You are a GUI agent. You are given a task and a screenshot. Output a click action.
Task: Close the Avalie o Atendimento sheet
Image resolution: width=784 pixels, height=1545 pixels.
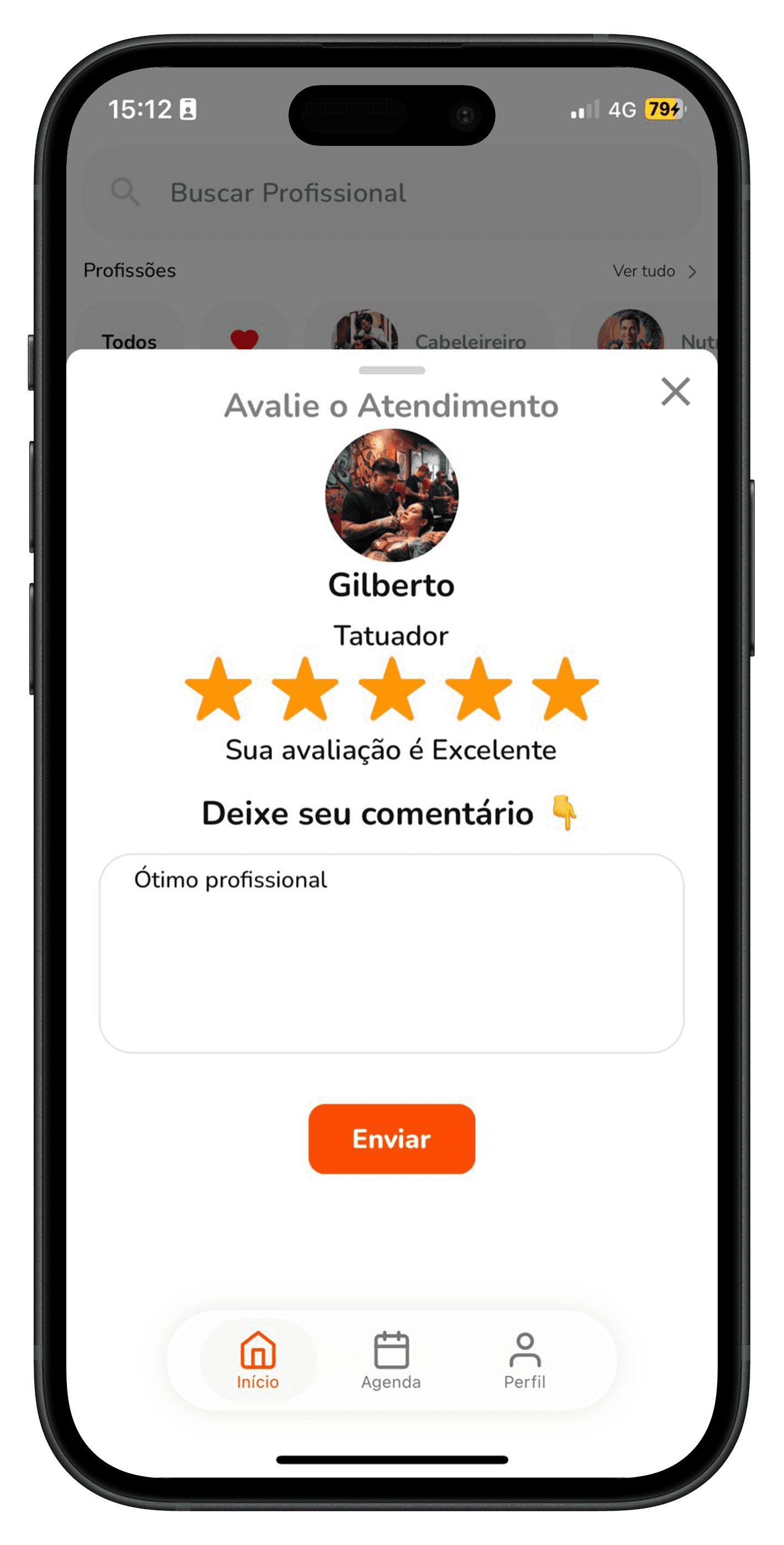coord(675,392)
